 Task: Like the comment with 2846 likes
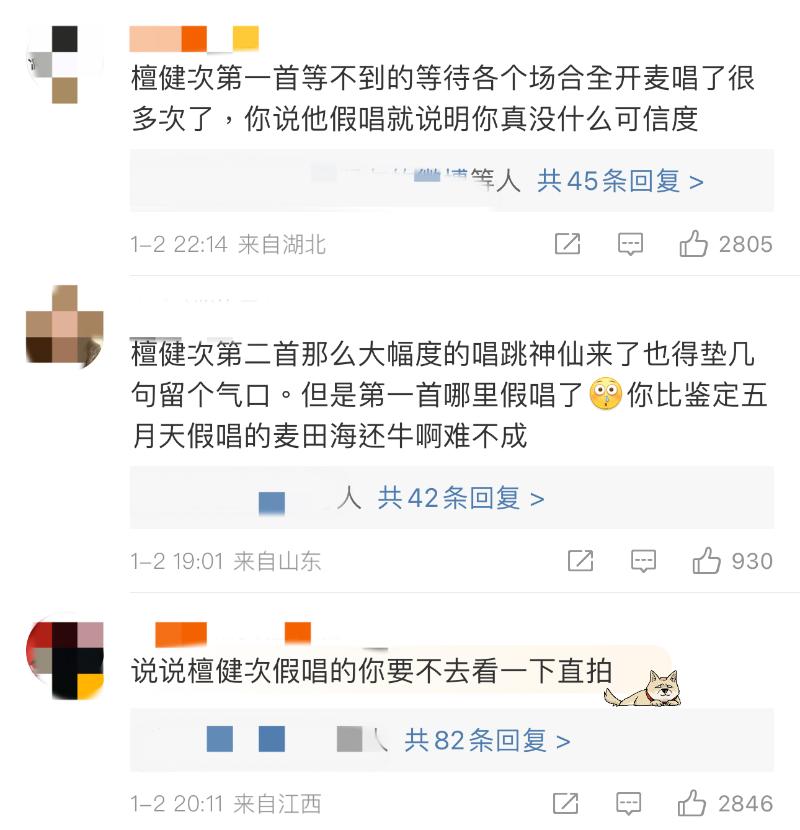pyautogui.click(x=692, y=803)
